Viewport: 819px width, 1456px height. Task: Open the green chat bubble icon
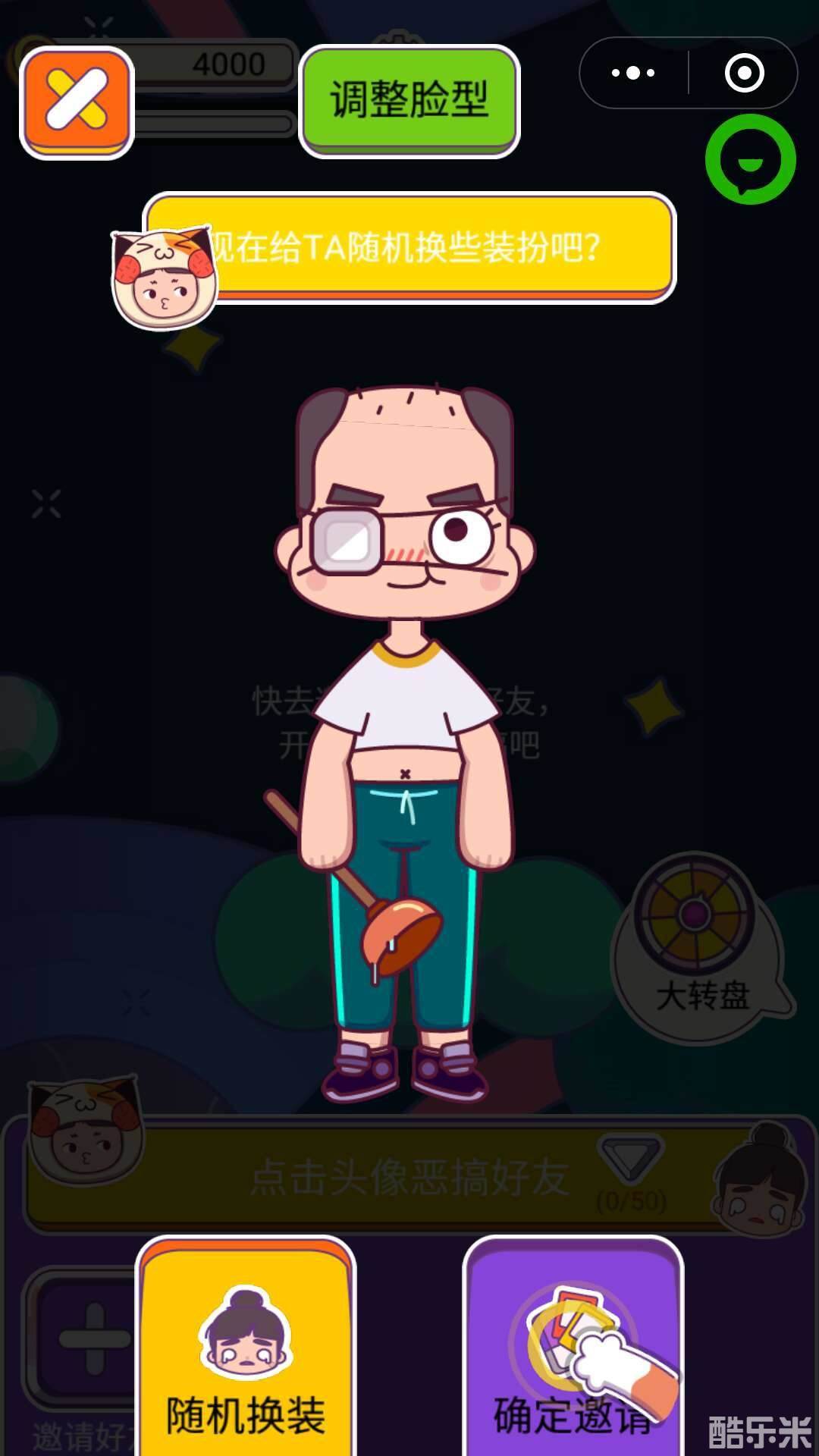750,159
